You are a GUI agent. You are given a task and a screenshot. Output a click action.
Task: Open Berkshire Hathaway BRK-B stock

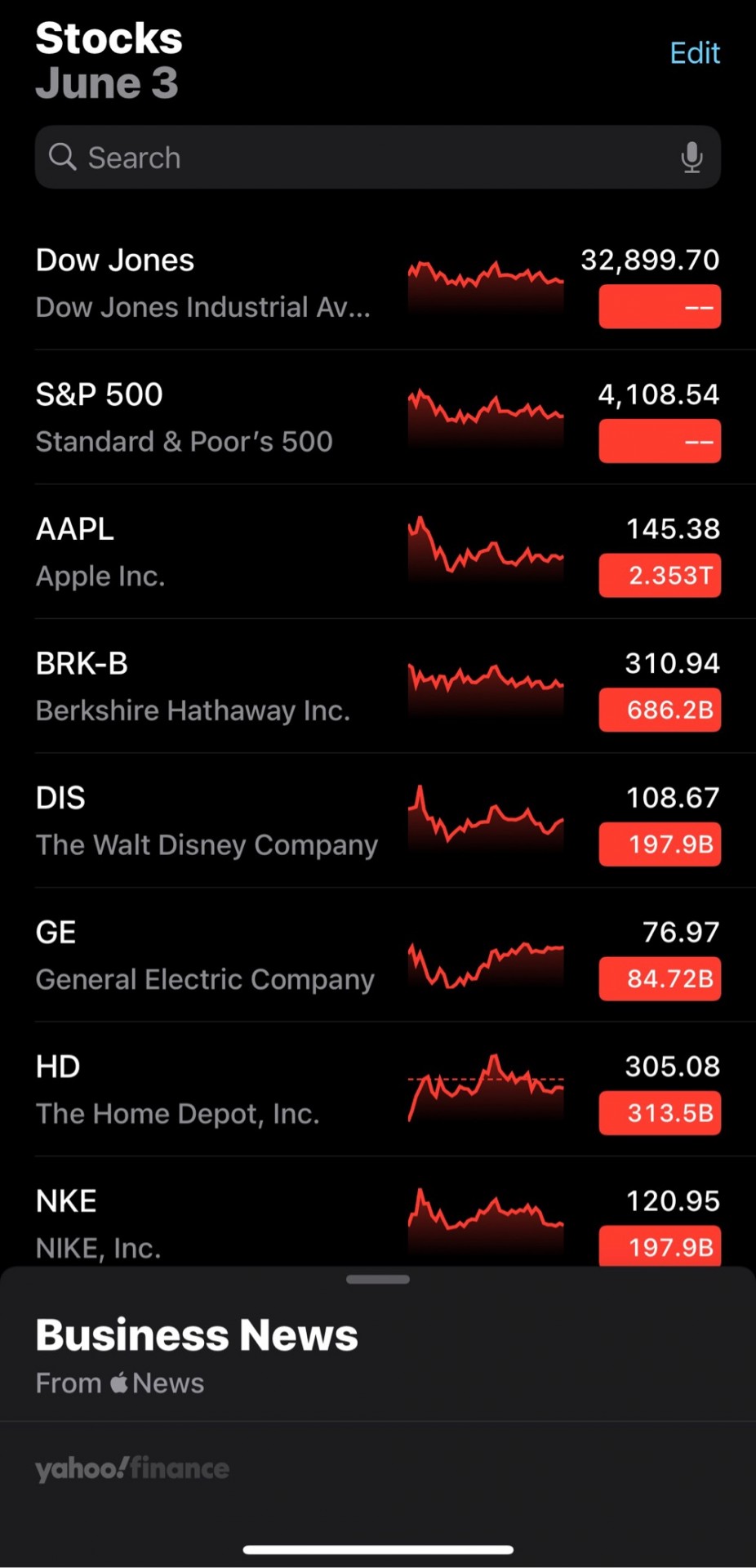point(377,687)
